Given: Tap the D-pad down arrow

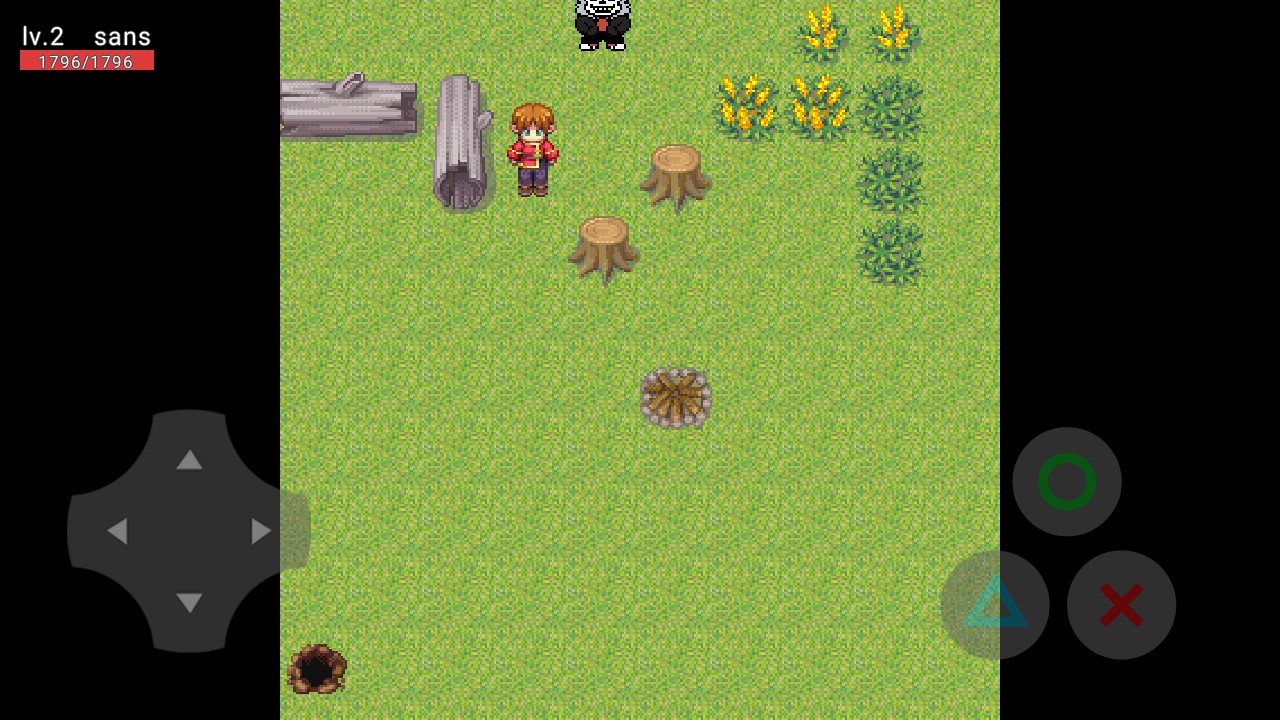Looking at the screenshot, I should coord(189,602).
